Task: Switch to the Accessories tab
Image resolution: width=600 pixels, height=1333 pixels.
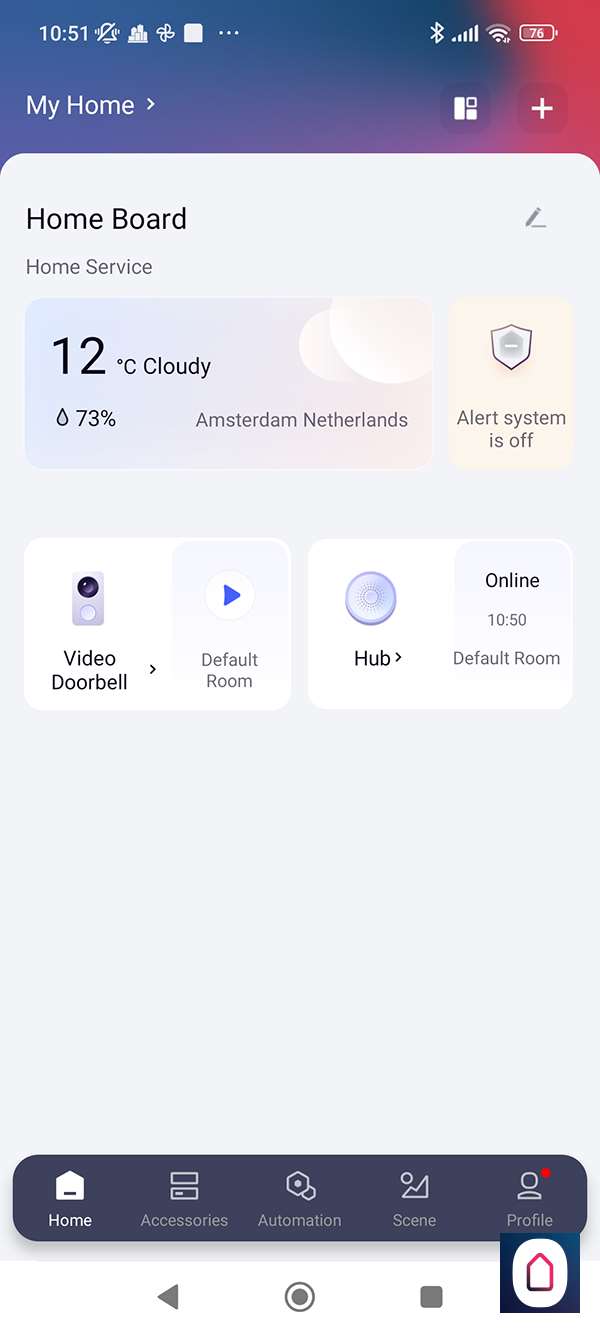Action: pos(184,1199)
